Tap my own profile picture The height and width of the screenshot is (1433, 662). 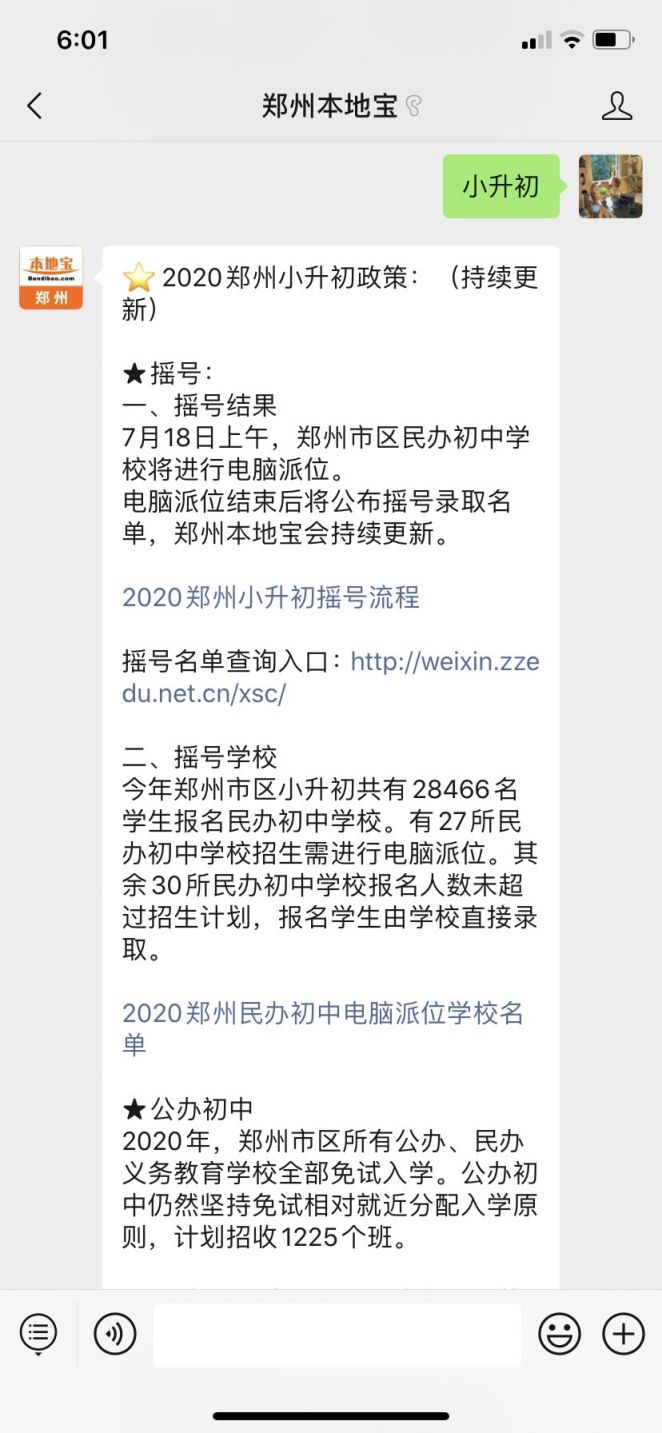click(x=610, y=186)
